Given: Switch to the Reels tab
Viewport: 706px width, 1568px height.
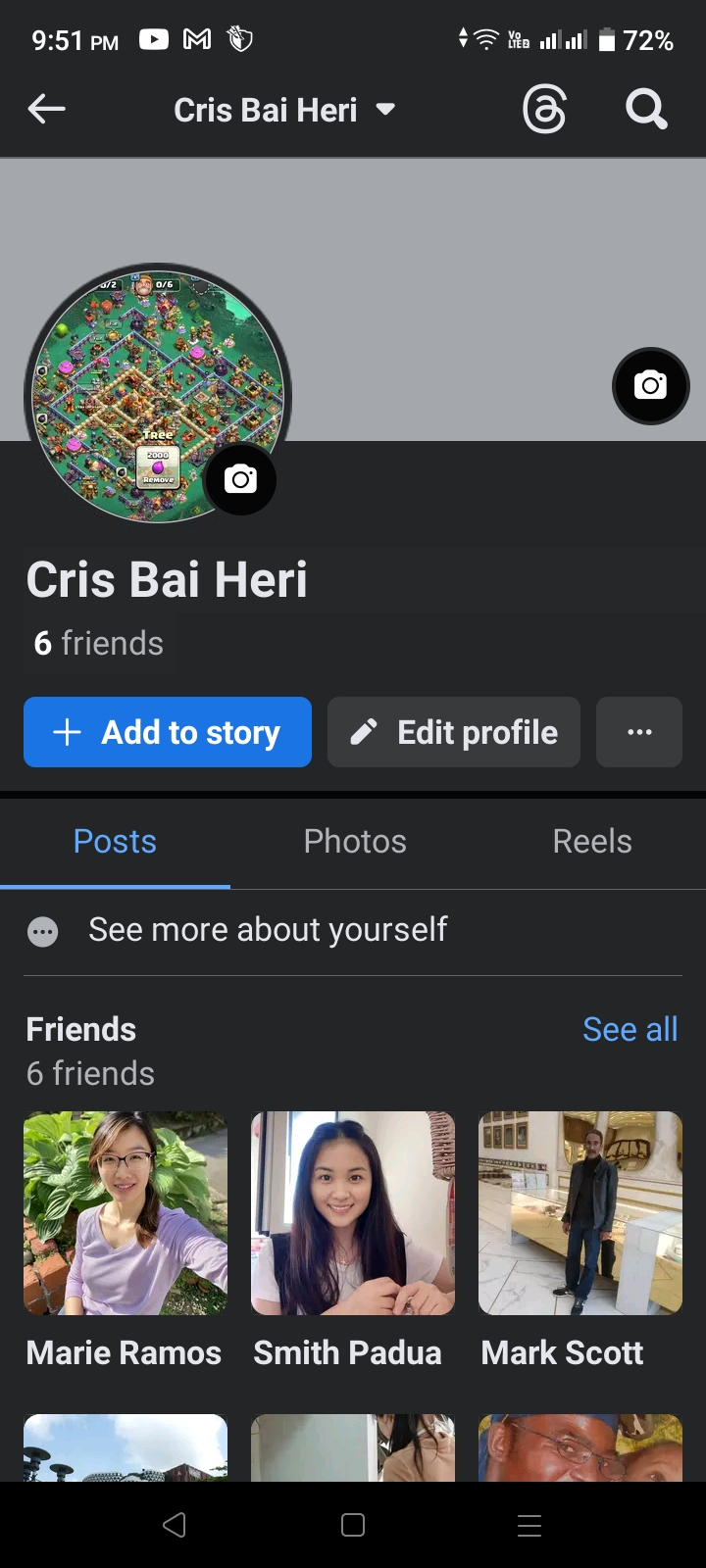Looking at the screenshot, I should point(592,841).
